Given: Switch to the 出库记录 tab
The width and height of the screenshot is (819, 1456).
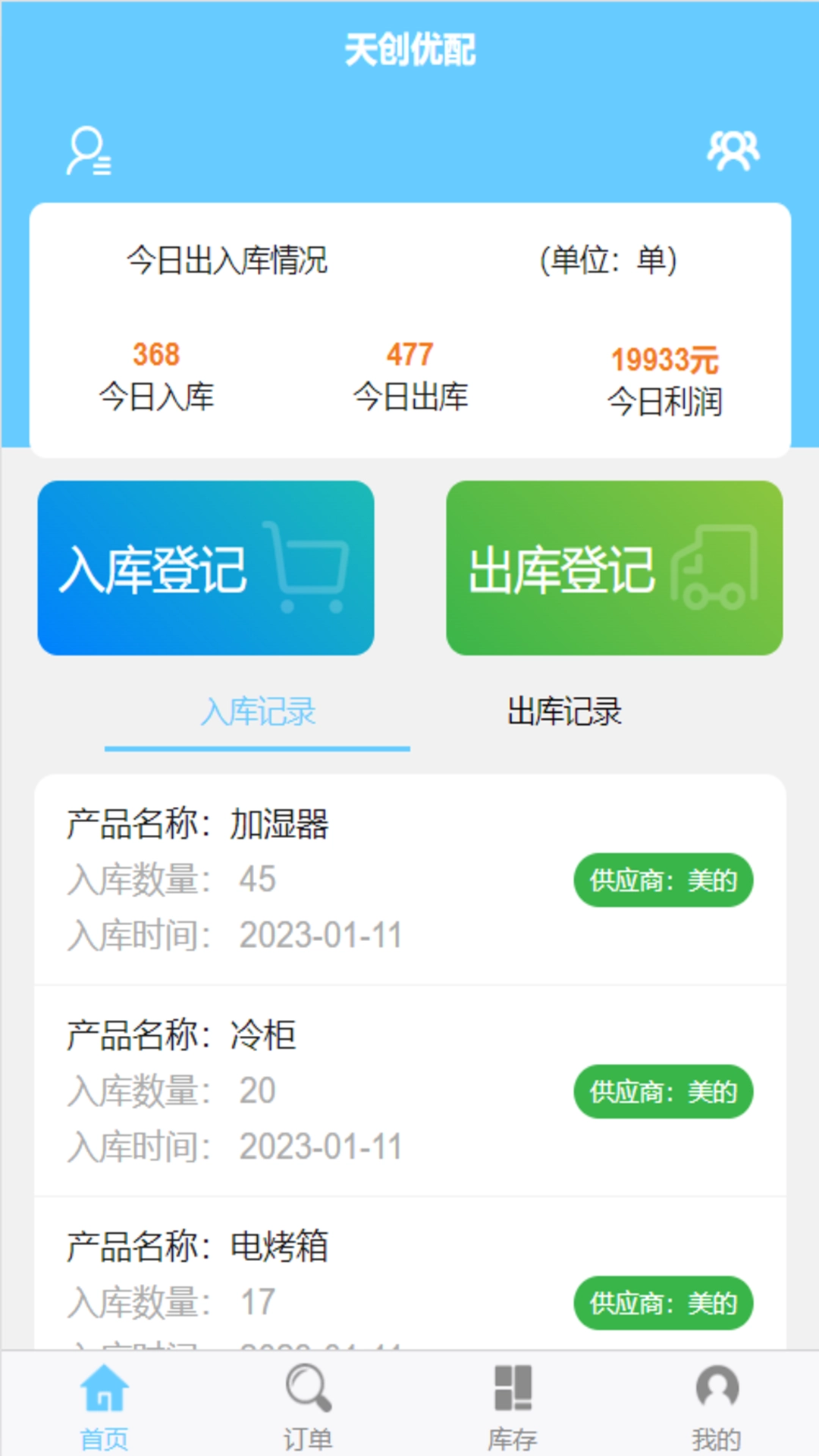Looking at the screenshot, I should (564, 711).
